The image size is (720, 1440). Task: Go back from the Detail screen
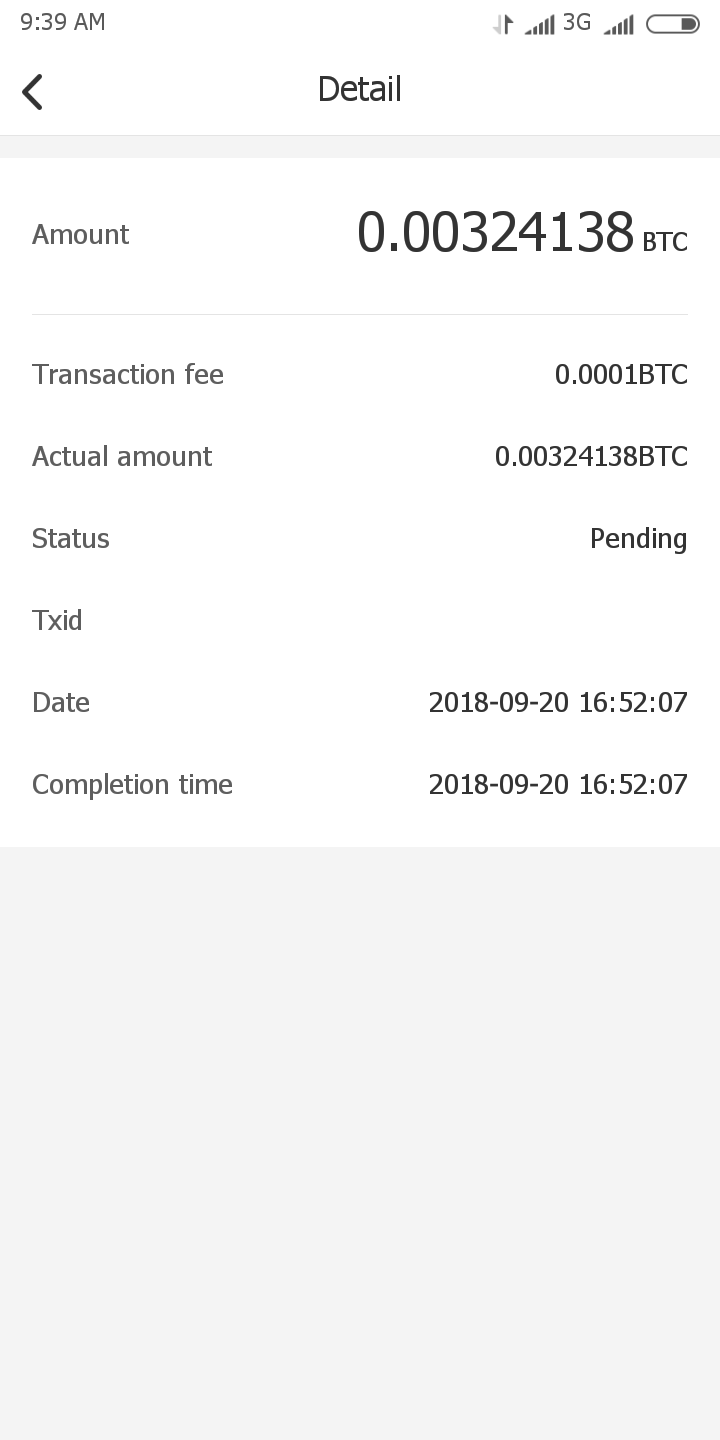click(x=33, y=91)
